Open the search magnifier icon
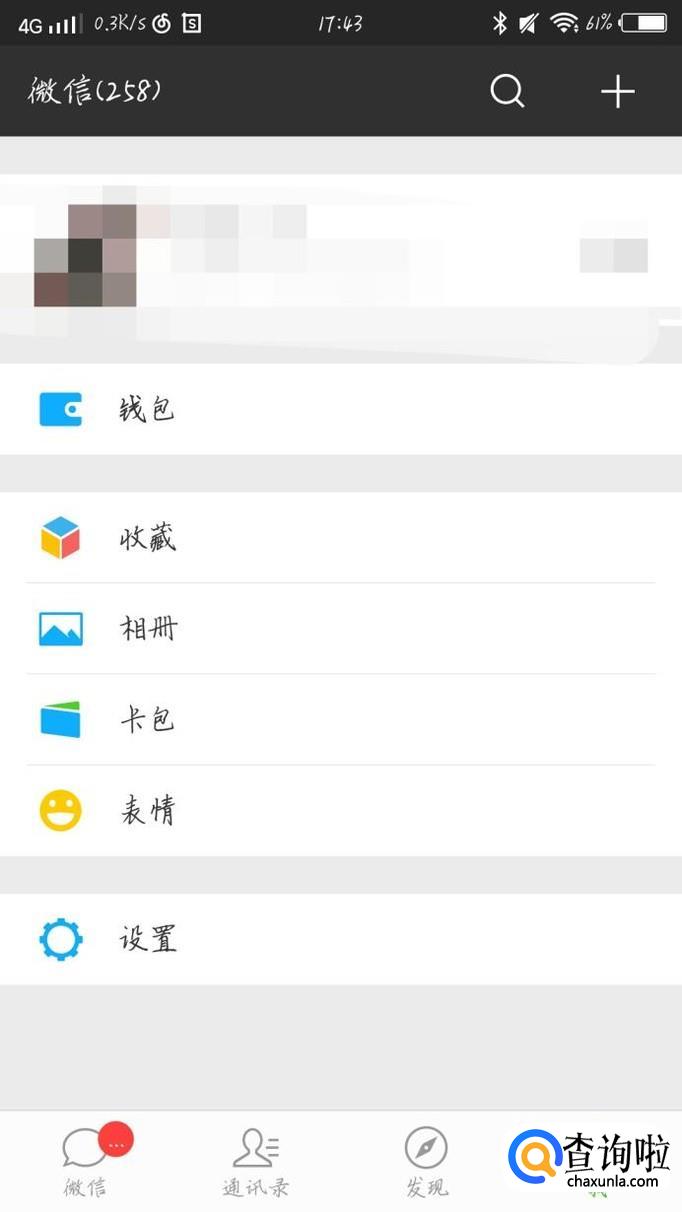 [507, 92]
